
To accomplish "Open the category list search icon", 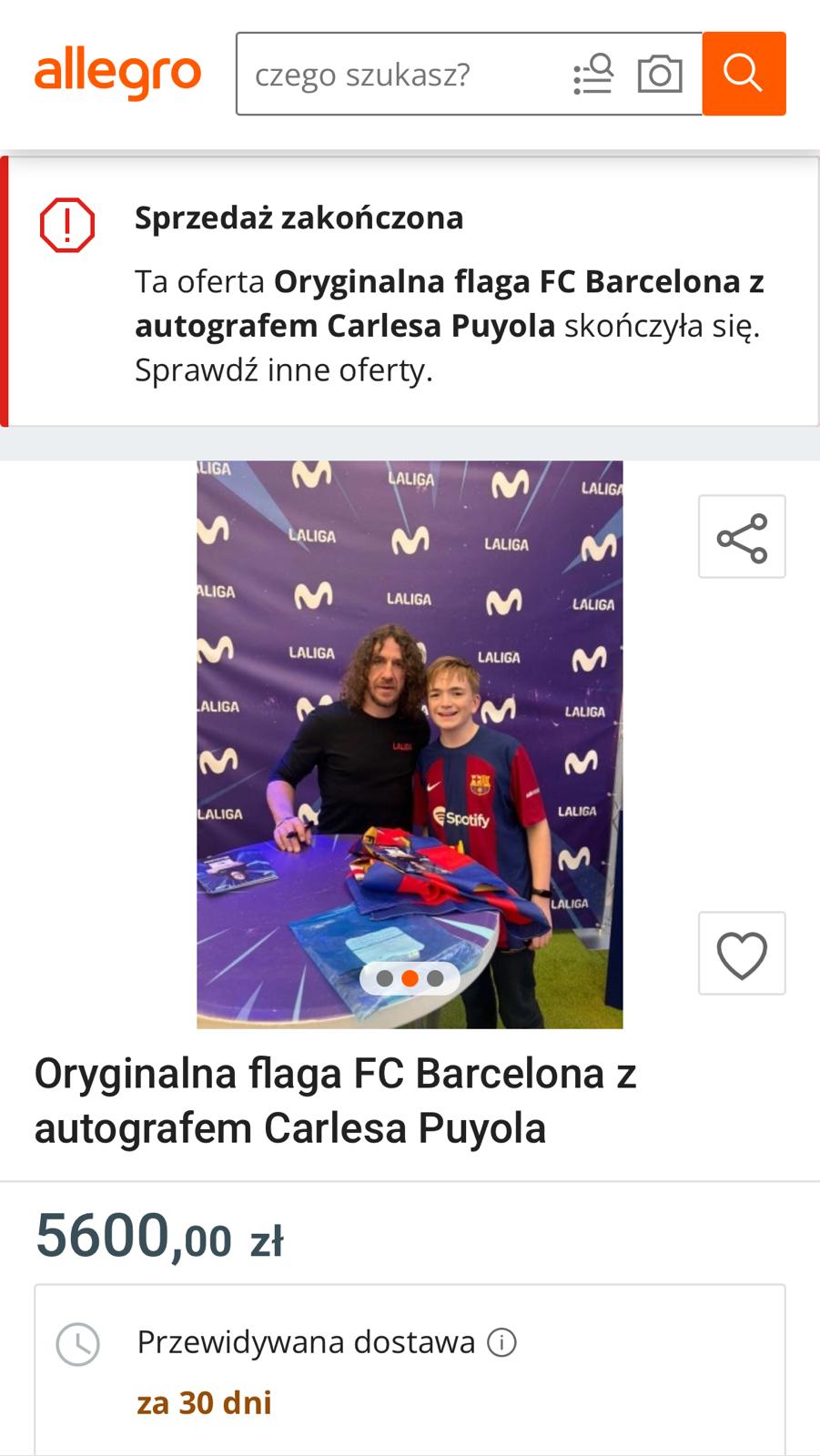I will pyautogui.click(x=593, y=74).
